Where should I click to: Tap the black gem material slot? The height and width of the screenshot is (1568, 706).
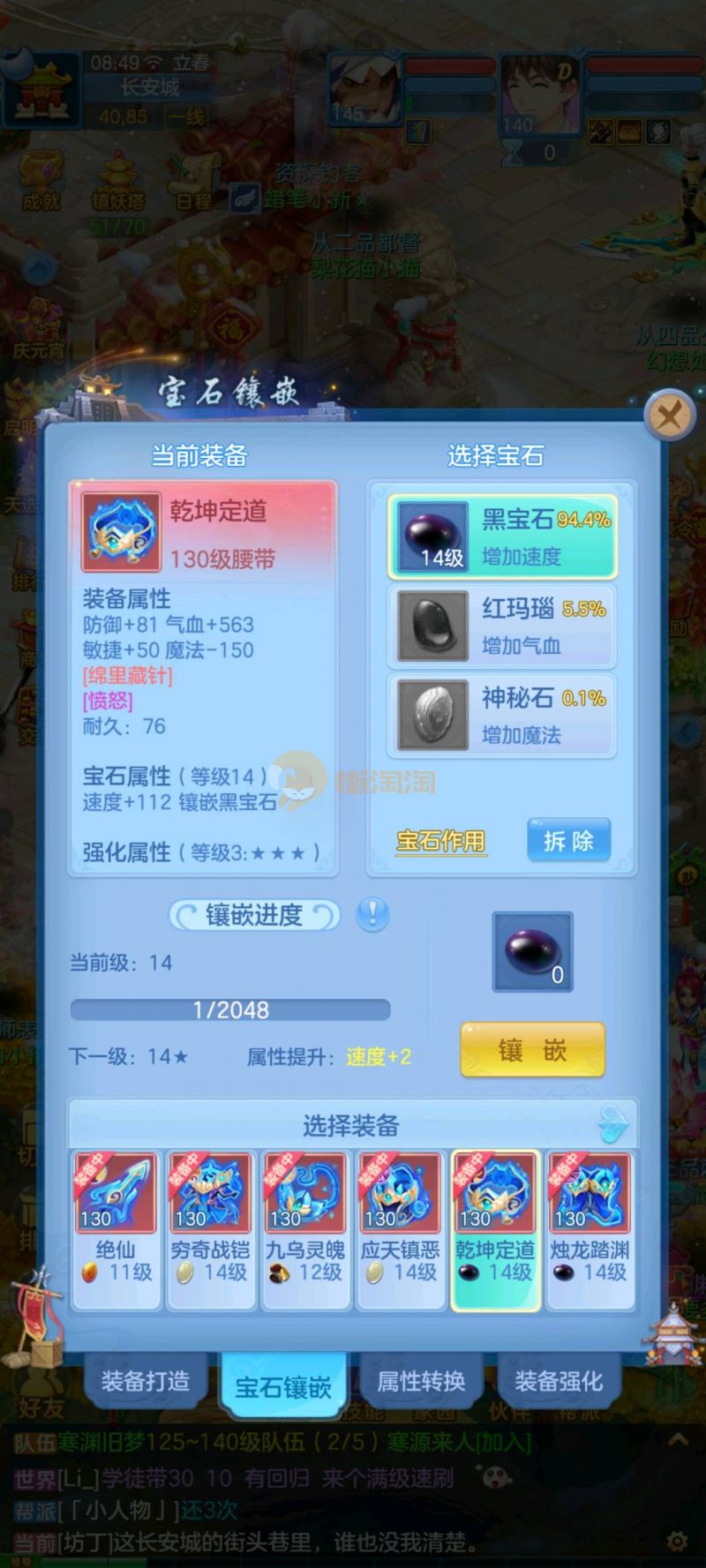[532, 951]
